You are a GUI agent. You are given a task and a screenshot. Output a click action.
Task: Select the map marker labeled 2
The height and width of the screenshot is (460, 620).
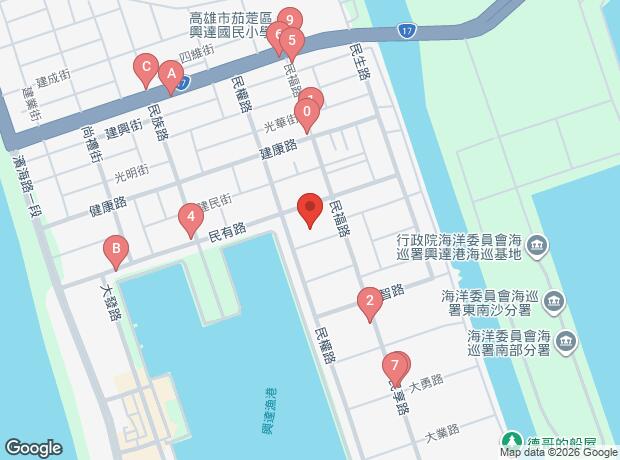point(370,300)
